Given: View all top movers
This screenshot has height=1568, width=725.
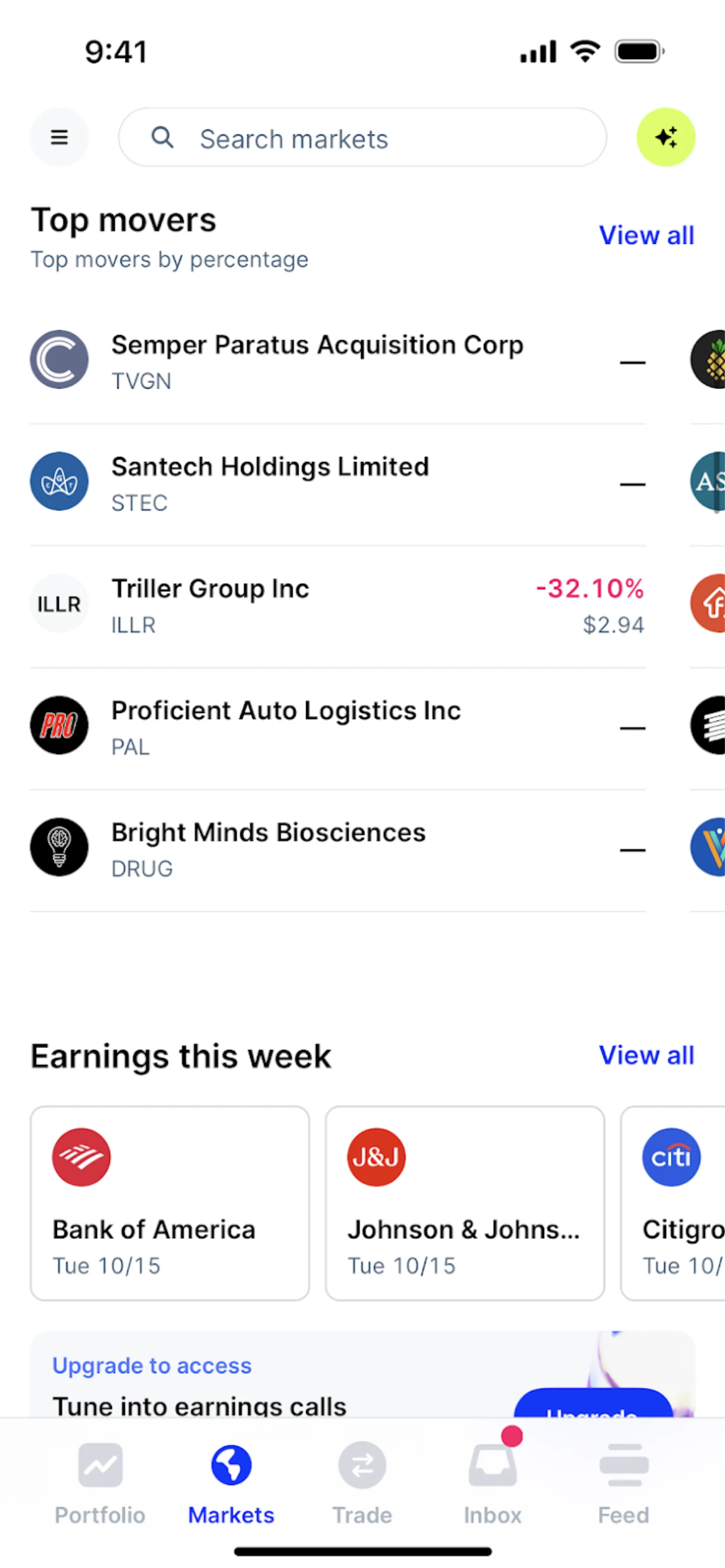Looking at the screenshot, I should [x=646, y=236].
